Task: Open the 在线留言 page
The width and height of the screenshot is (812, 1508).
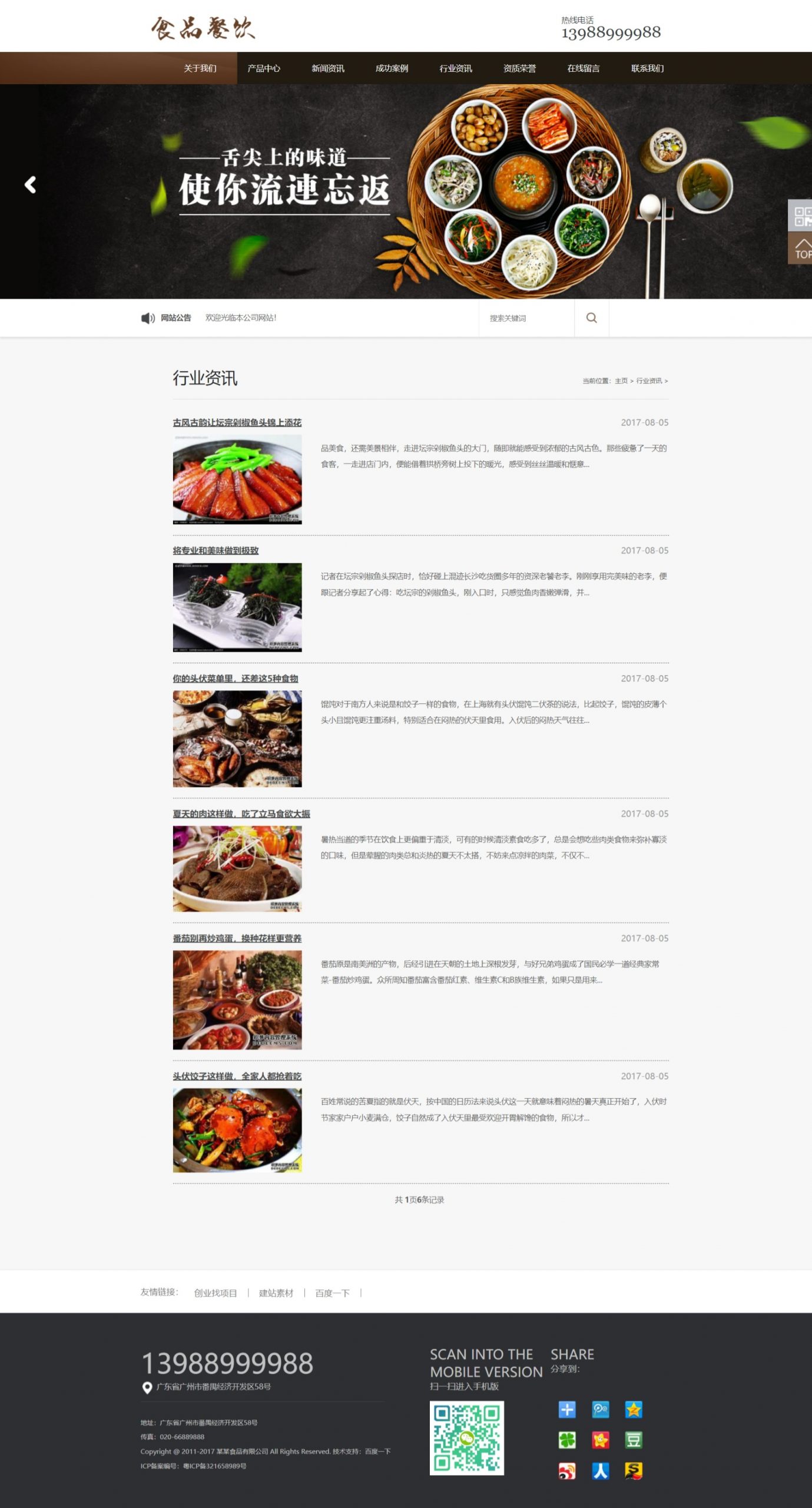Action: coord(583,68)
